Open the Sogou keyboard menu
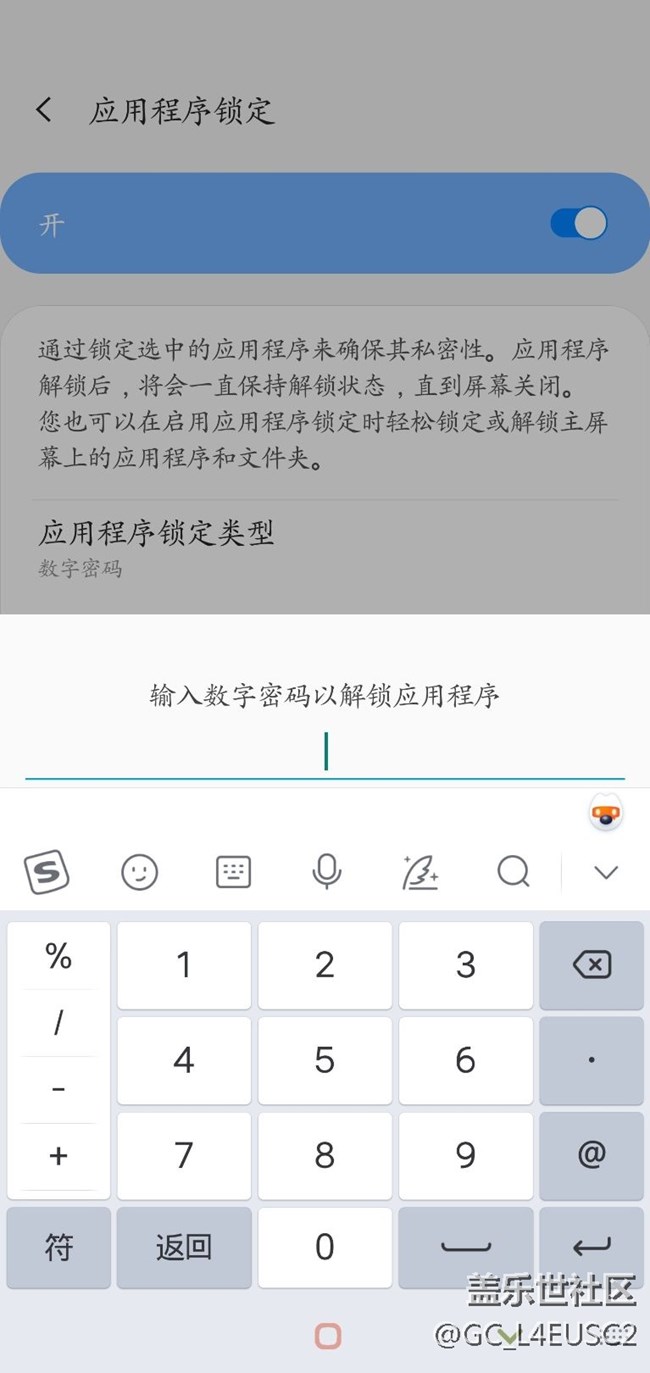 (47, 873)
